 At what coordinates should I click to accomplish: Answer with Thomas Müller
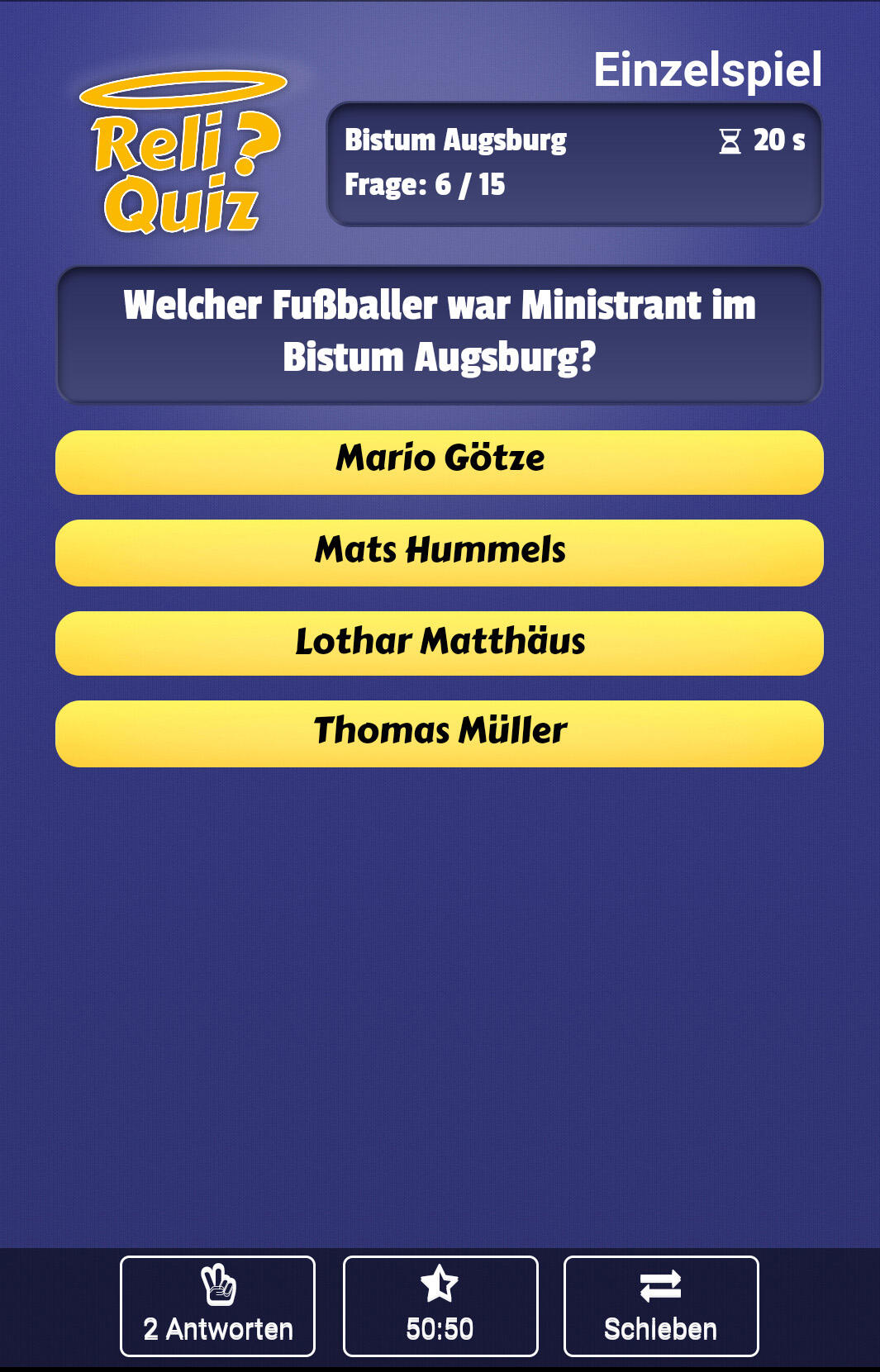(440, 733)
